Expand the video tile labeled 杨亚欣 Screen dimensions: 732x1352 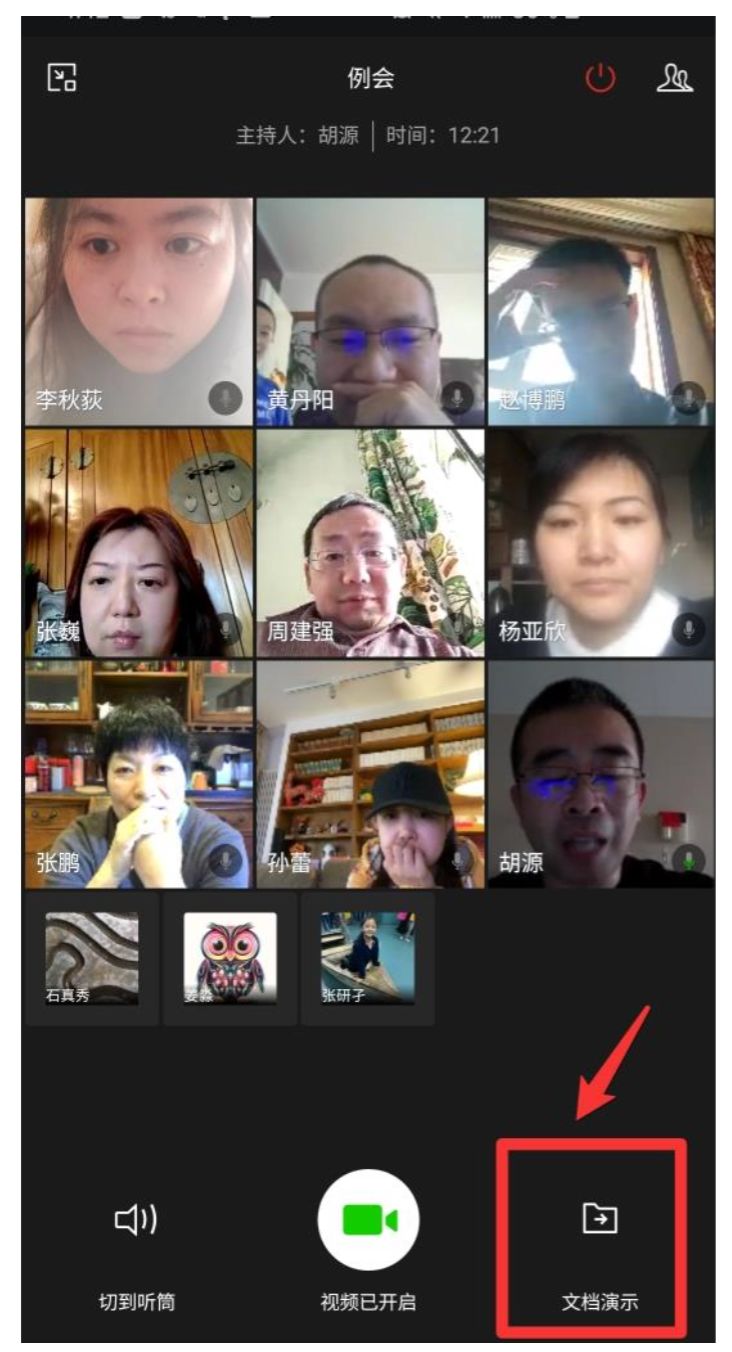coord(600,543)
